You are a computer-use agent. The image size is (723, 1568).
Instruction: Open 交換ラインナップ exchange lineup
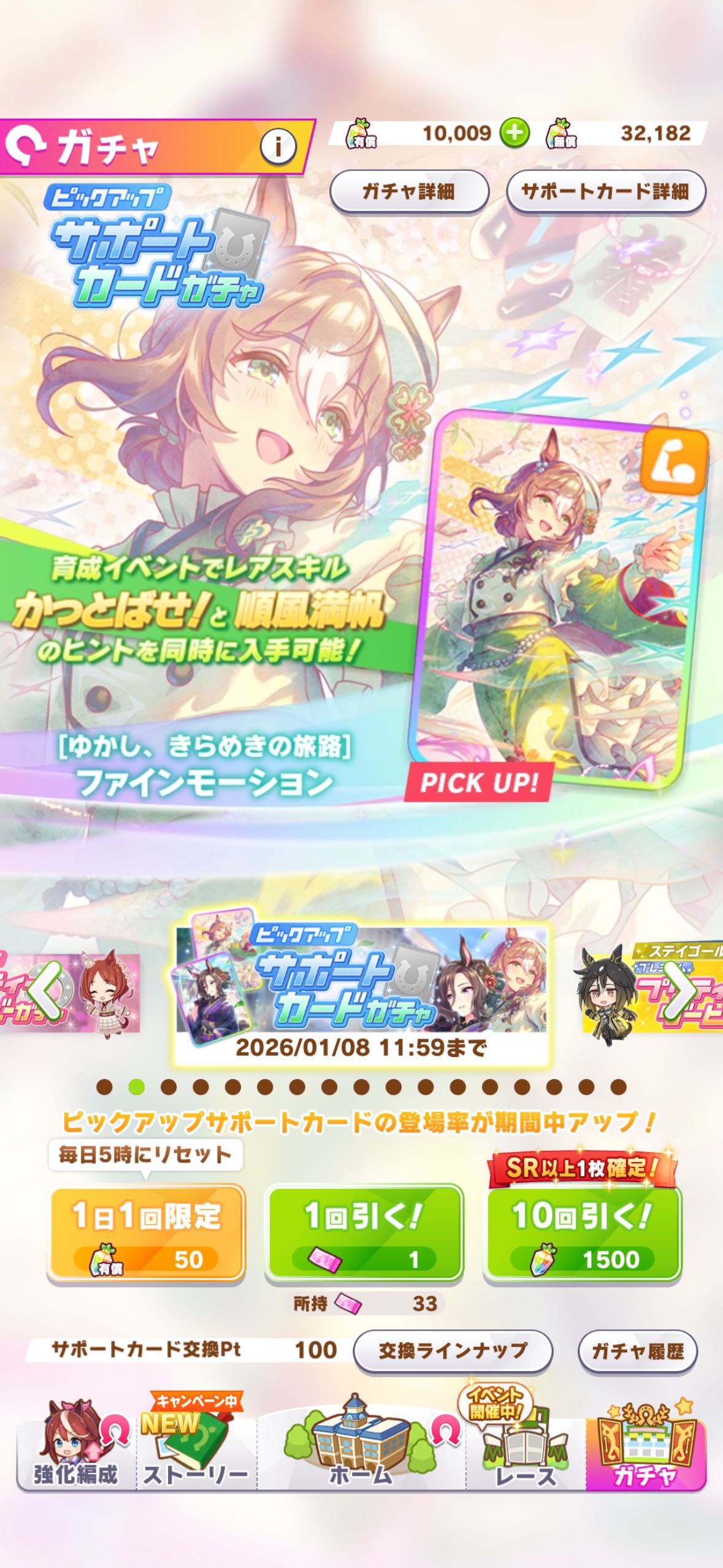[453, 1351]
